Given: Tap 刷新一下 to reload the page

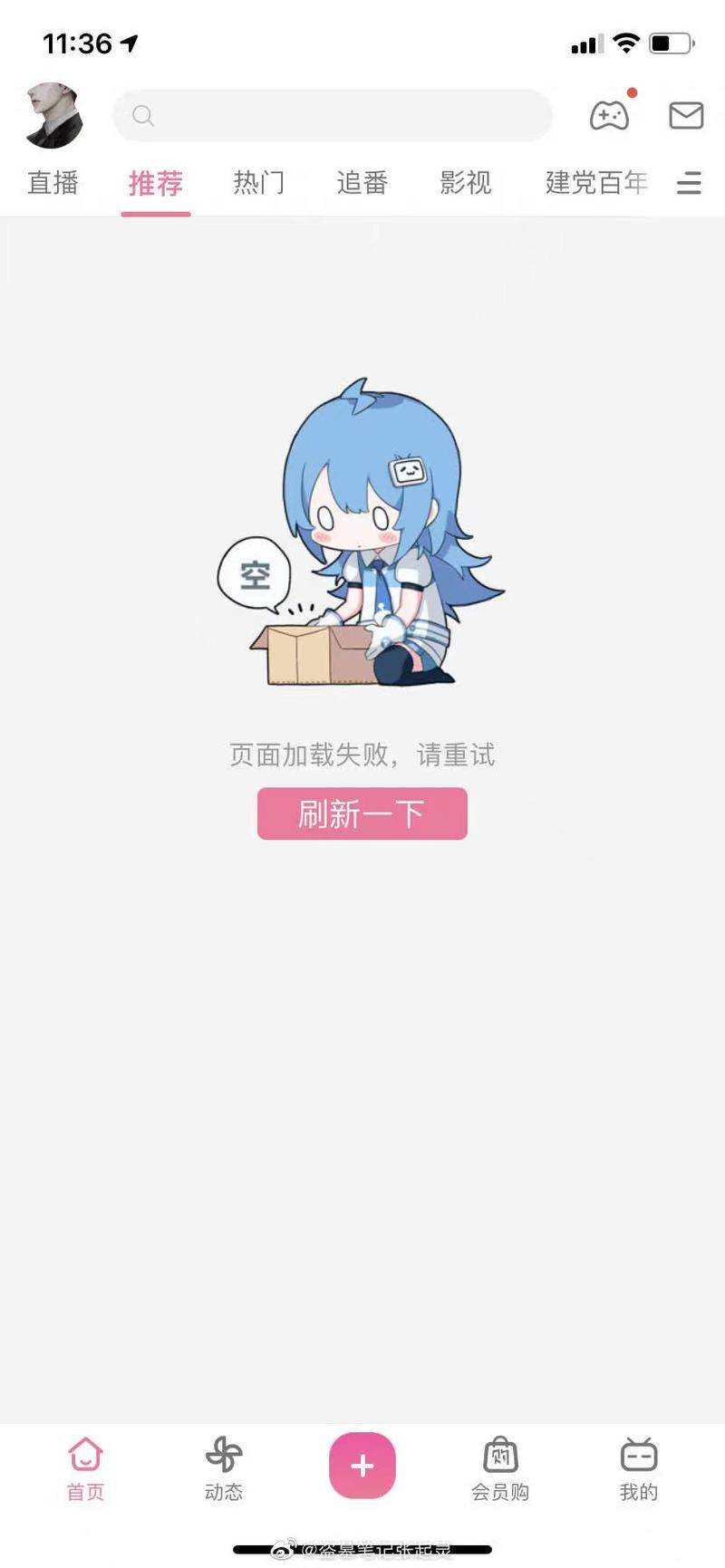Looking at the screenshot, I should click(x=362, y=813).
